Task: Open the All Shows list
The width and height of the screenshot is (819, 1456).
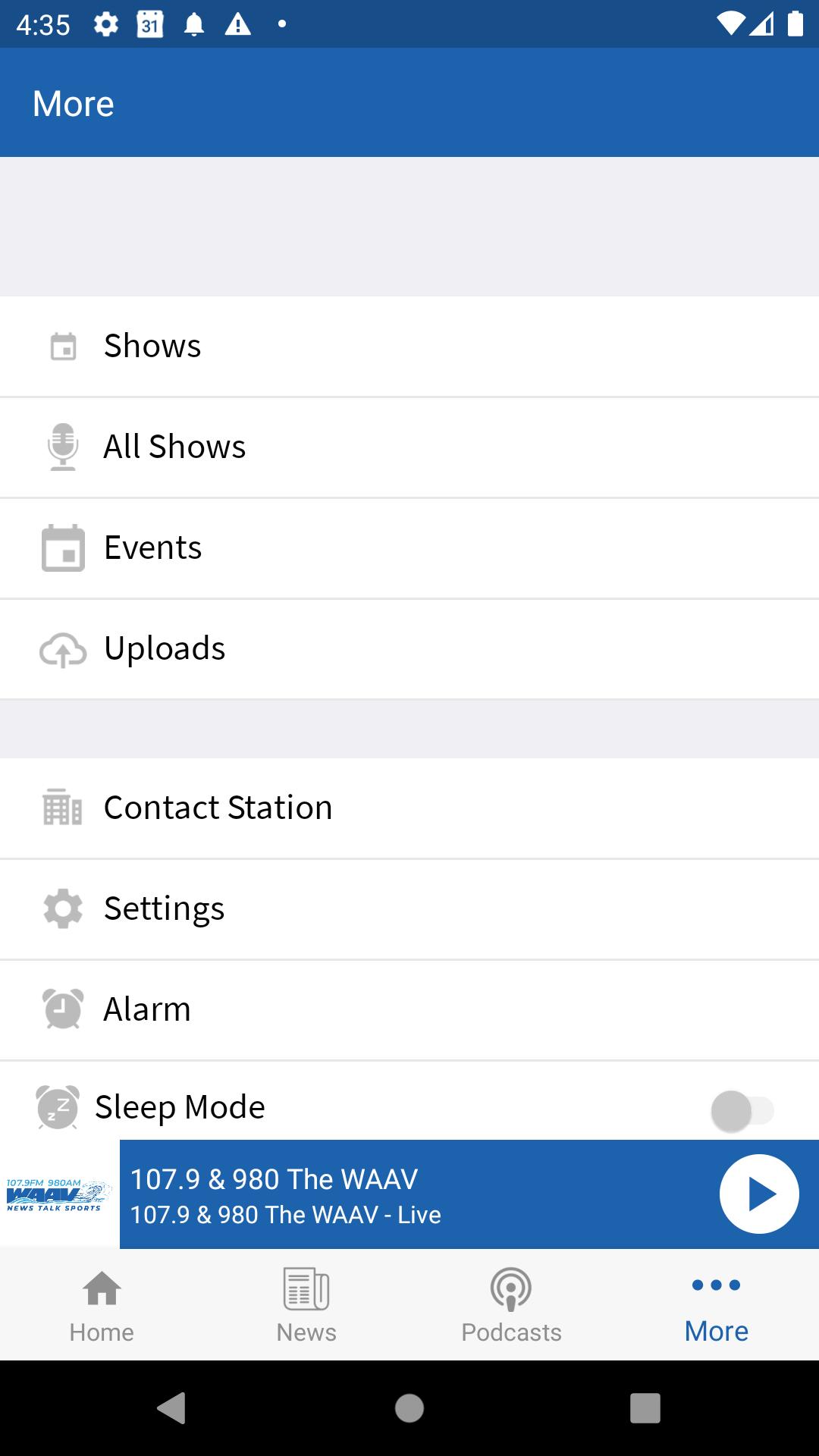Action: point(409,447)
